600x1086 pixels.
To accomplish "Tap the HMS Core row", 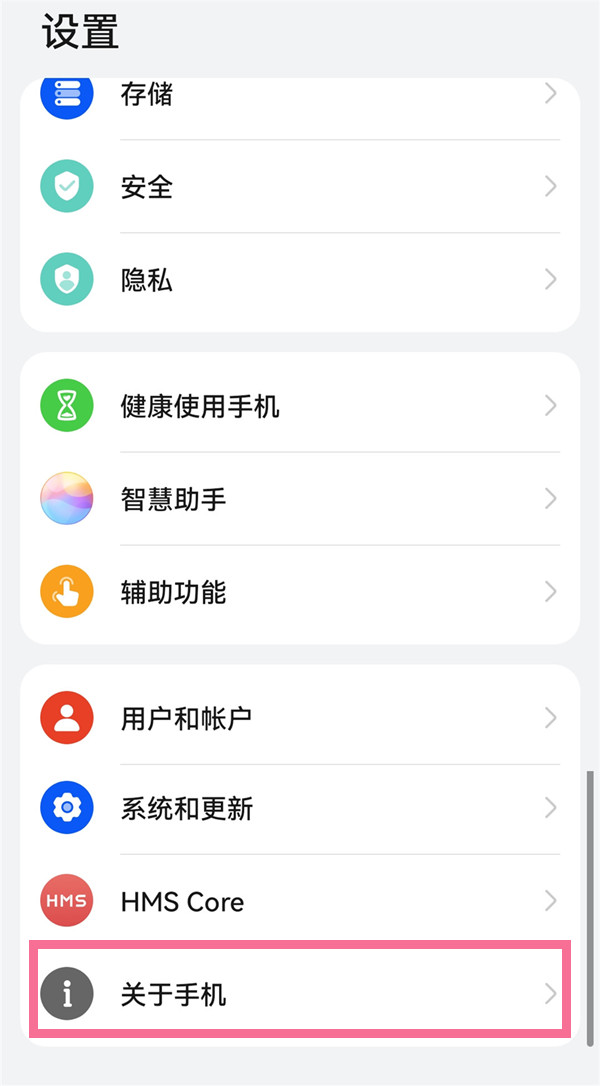I will 300,902.
